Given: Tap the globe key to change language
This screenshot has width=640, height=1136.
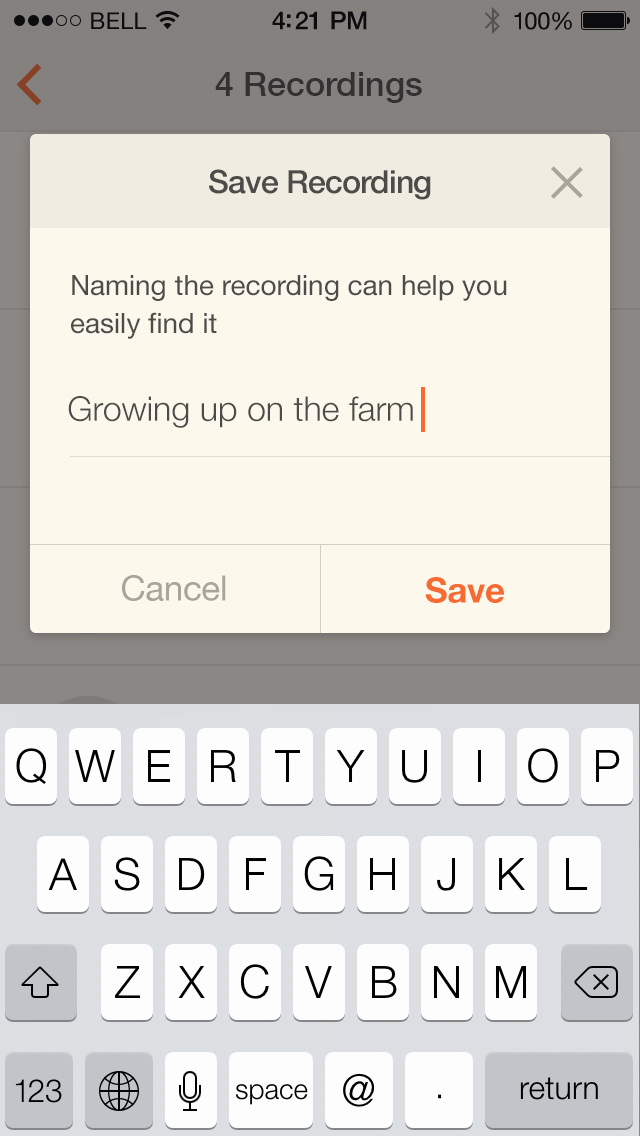Looking at the screenshot, I should tap(119, 1090).
